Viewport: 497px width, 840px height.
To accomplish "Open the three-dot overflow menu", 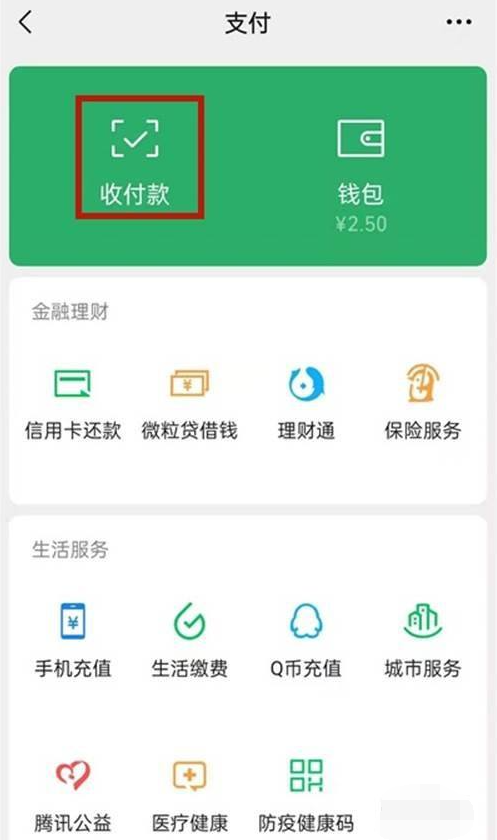I will pos(459,22).
